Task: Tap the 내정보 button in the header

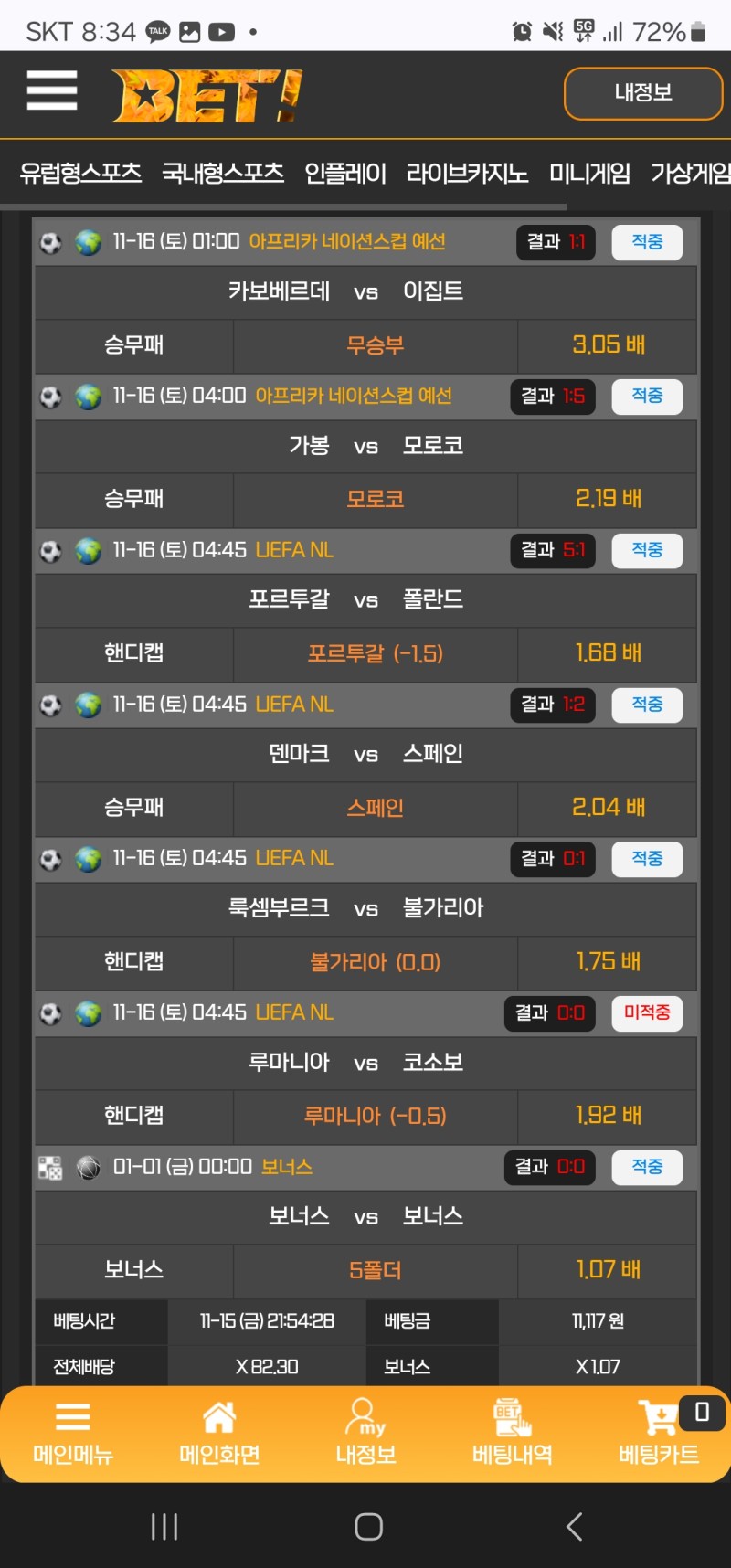Action: click(x=643, y=93)
